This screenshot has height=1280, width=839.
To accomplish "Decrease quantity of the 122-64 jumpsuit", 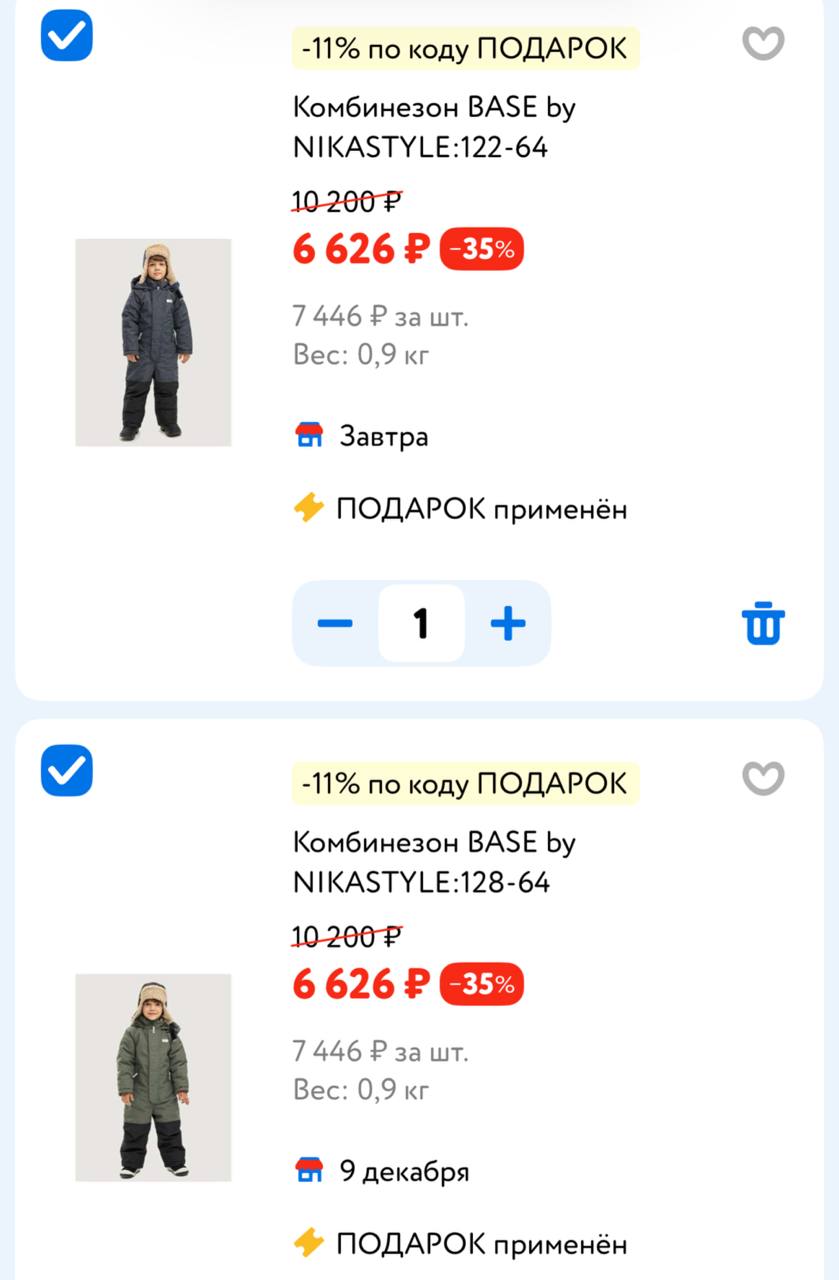I will 335,624.
